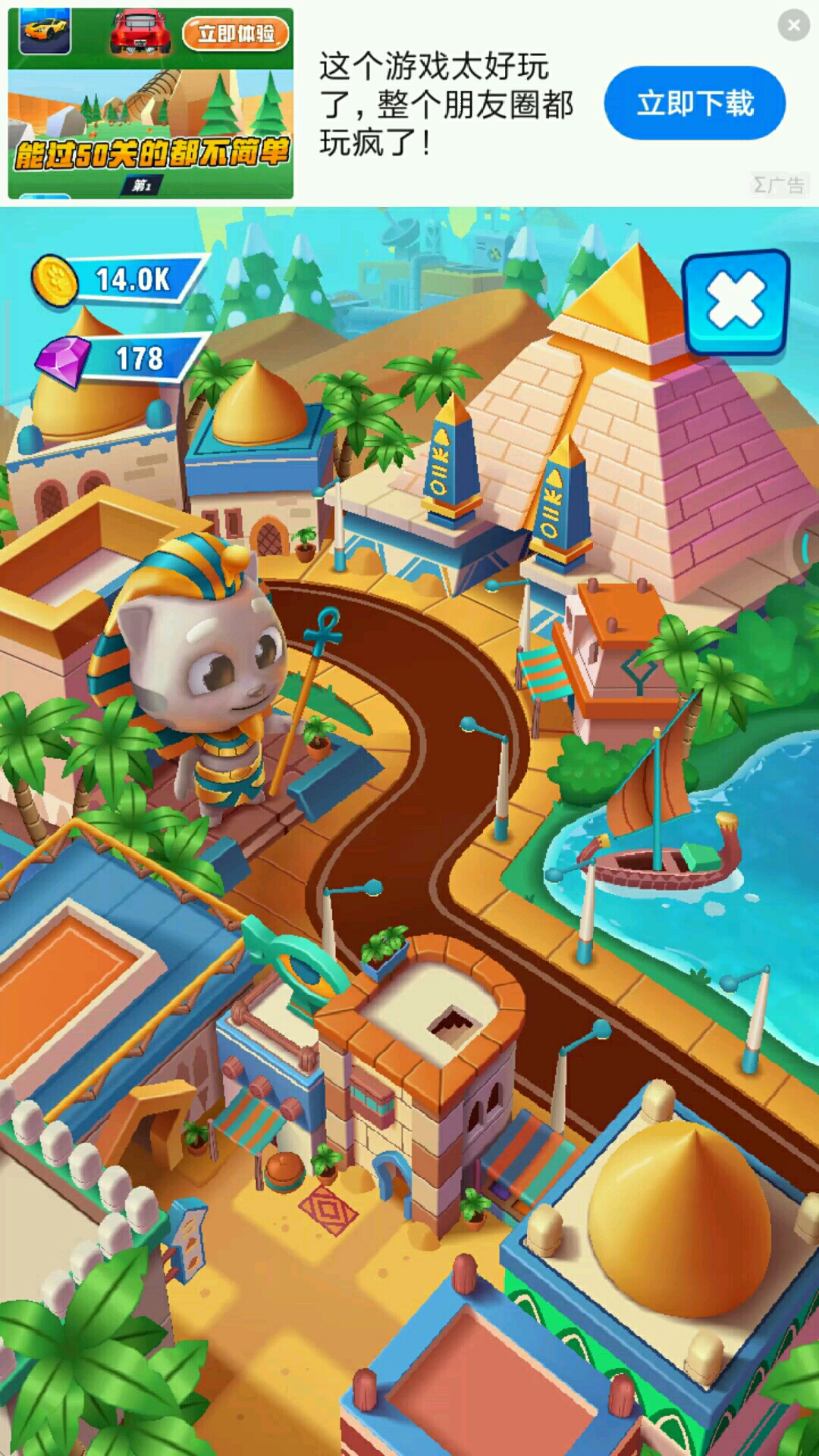Screen dimensions: 819x1456
Task: Tap the 立即体验 button in the ad
Action: pyautogui.click(x=236, y=33)
